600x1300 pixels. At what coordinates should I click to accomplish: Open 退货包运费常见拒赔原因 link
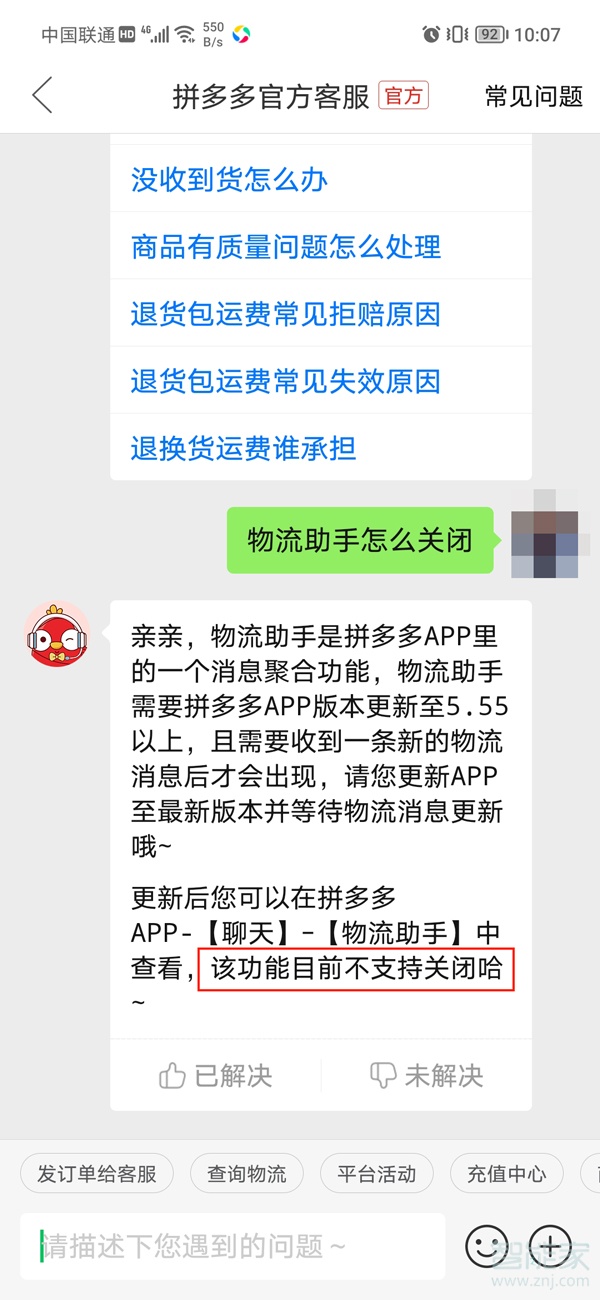coord(286,314)
